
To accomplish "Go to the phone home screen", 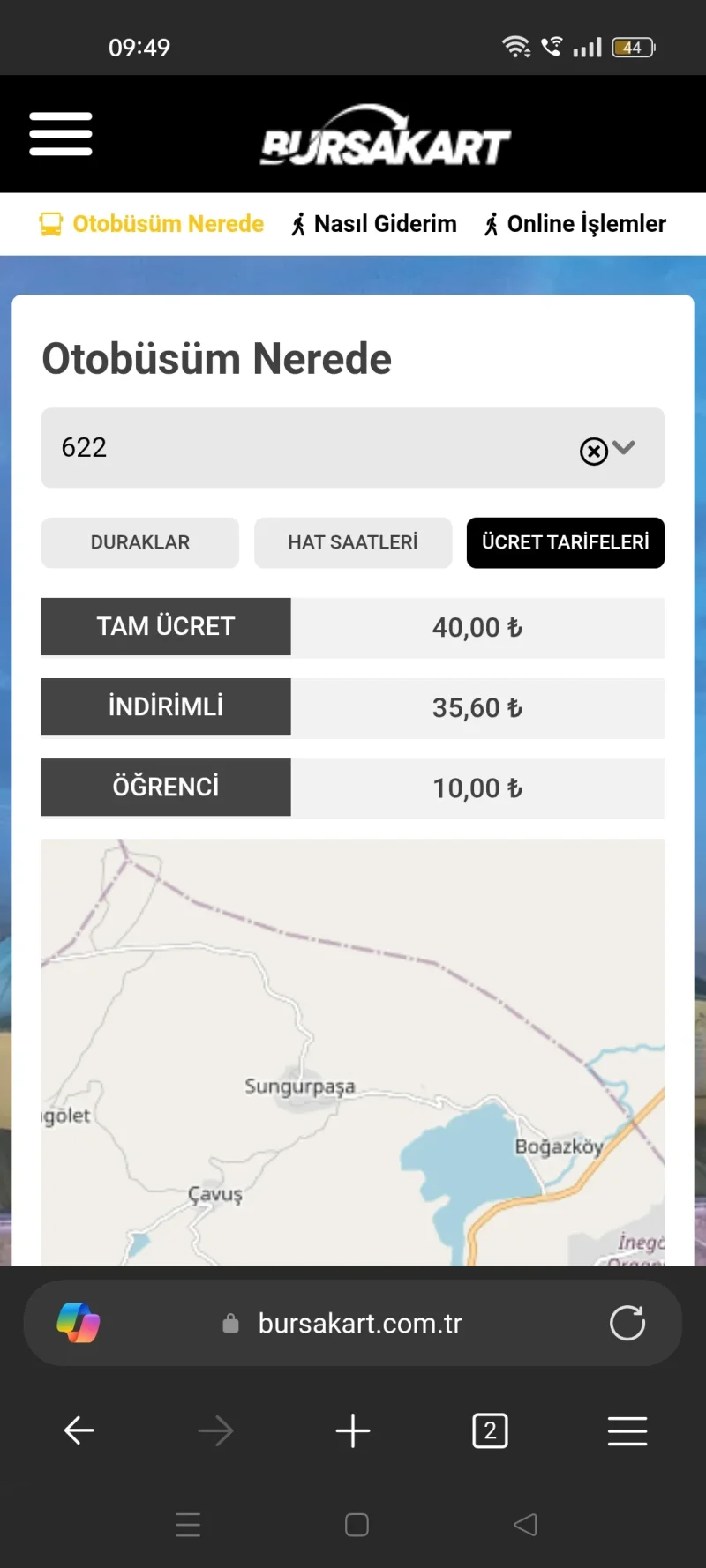I will click(x=357, y=1525).
